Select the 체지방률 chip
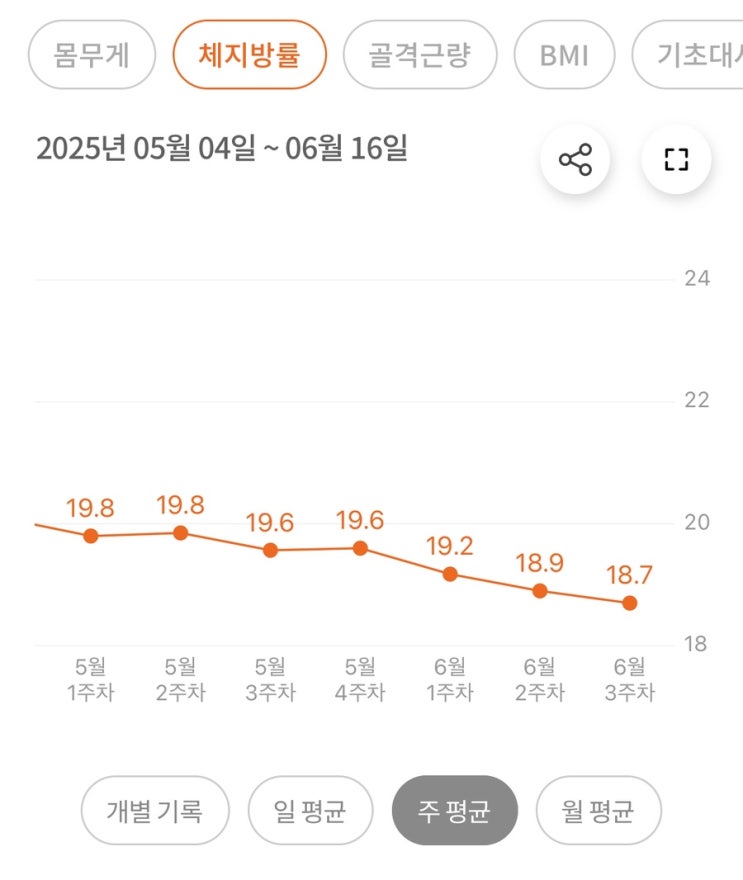The image size is (743, 880). tap(250, 54)
